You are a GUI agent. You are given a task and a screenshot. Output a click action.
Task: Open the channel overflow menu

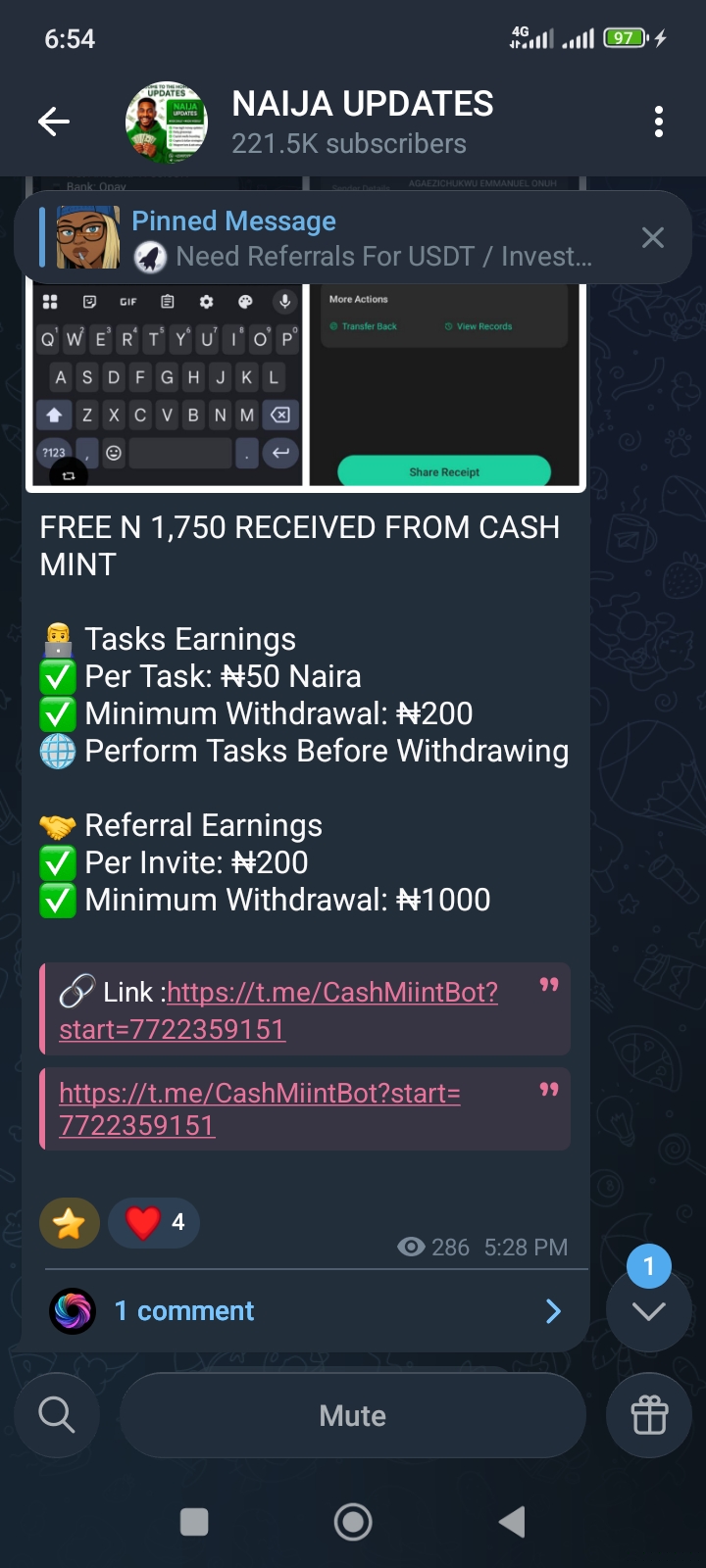(658, 122)
